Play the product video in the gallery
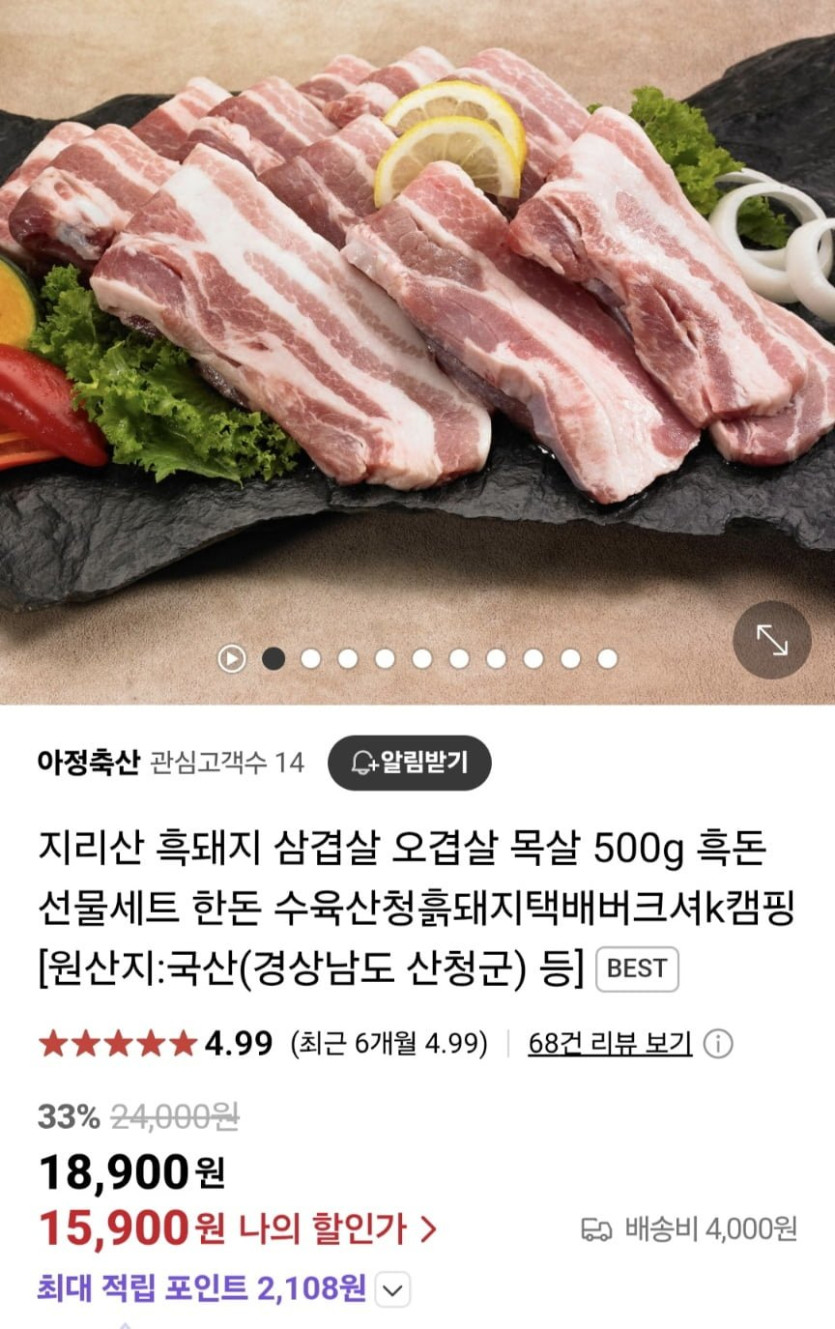Viewport: 835px width, 1329px height. click(232, 658)
